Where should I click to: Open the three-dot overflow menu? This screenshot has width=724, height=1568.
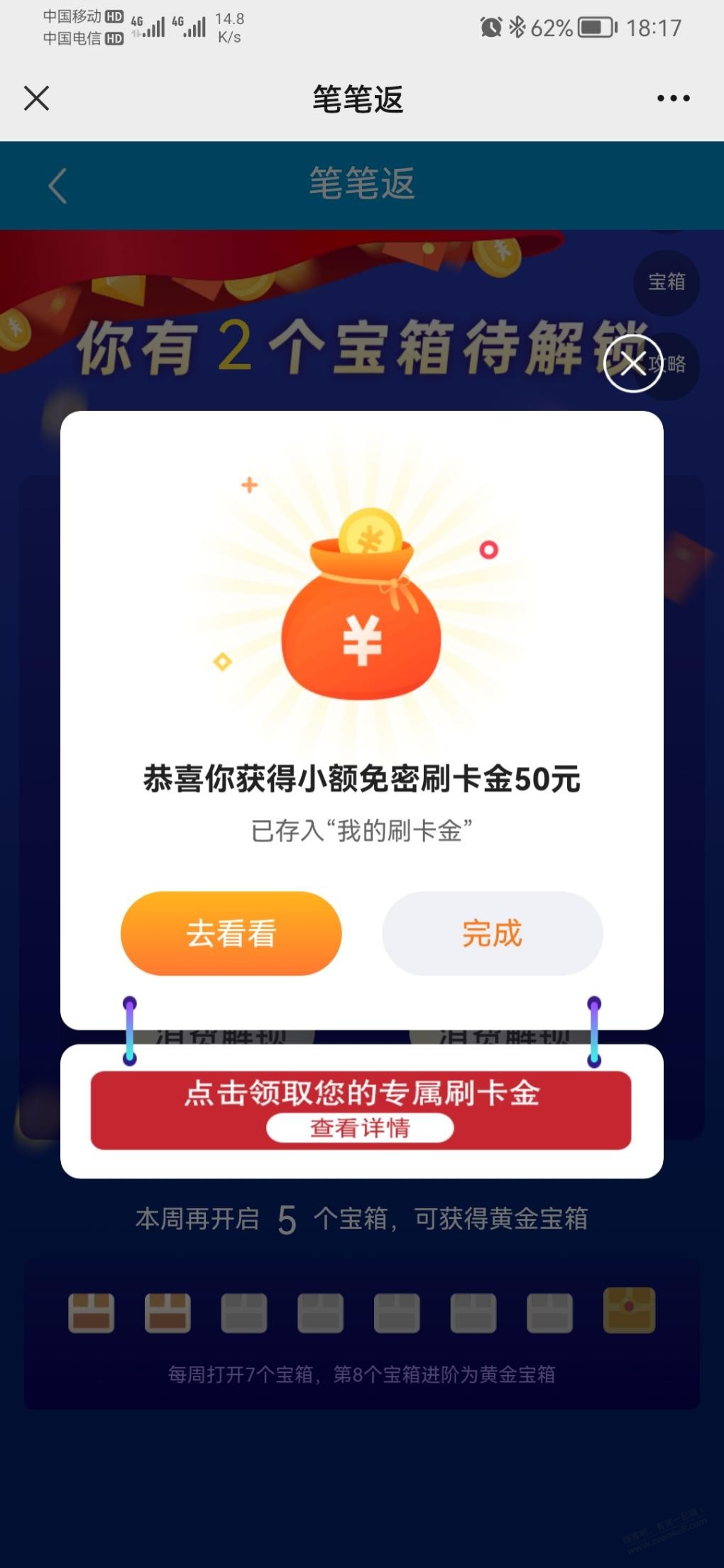[673, 99]
